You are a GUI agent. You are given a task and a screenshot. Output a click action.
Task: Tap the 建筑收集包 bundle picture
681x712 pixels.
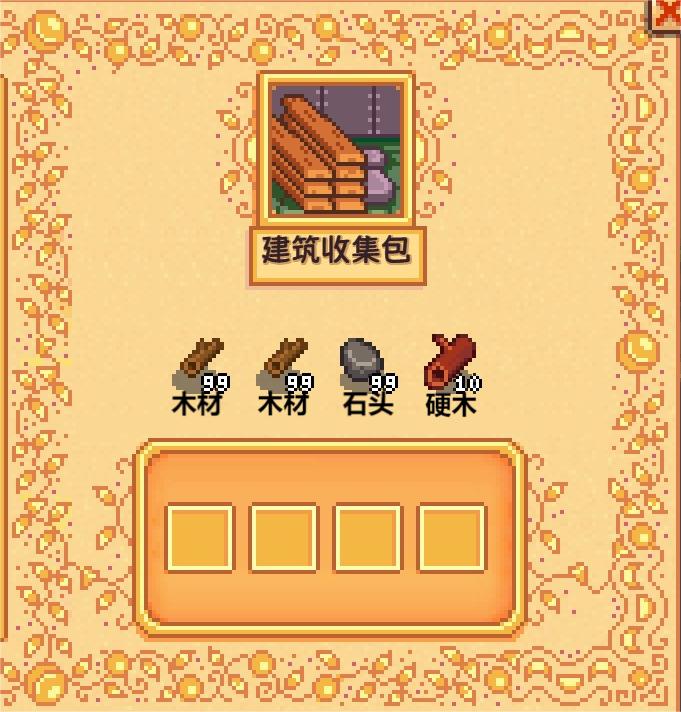(336, 149)
